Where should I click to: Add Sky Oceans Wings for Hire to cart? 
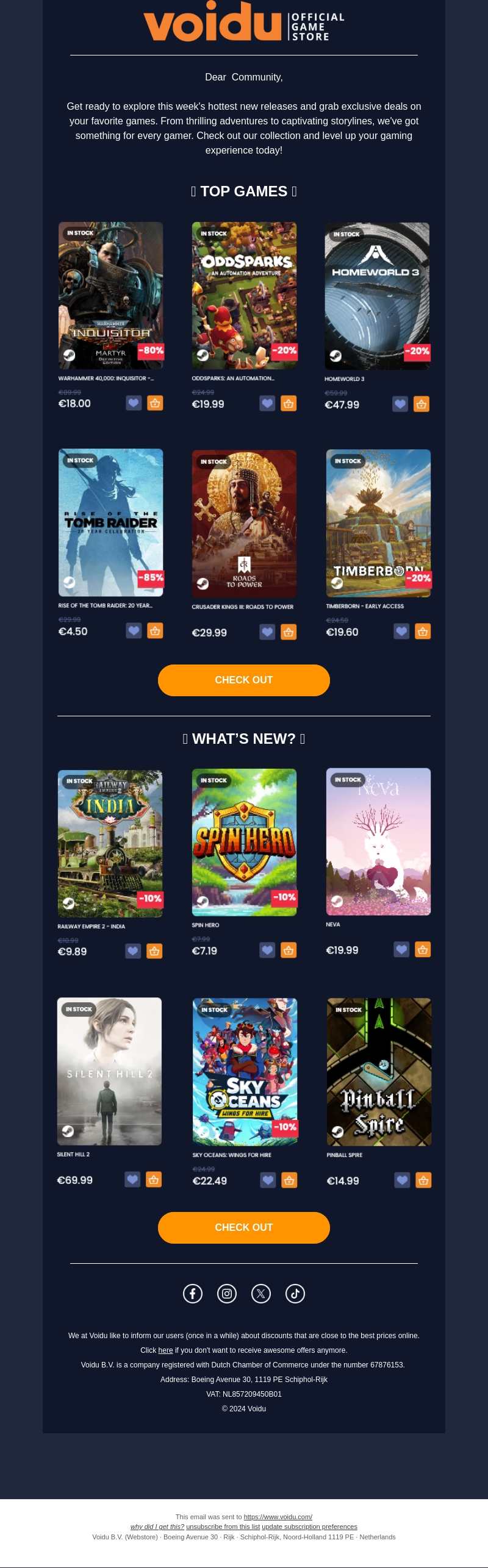pos(289,1181)
